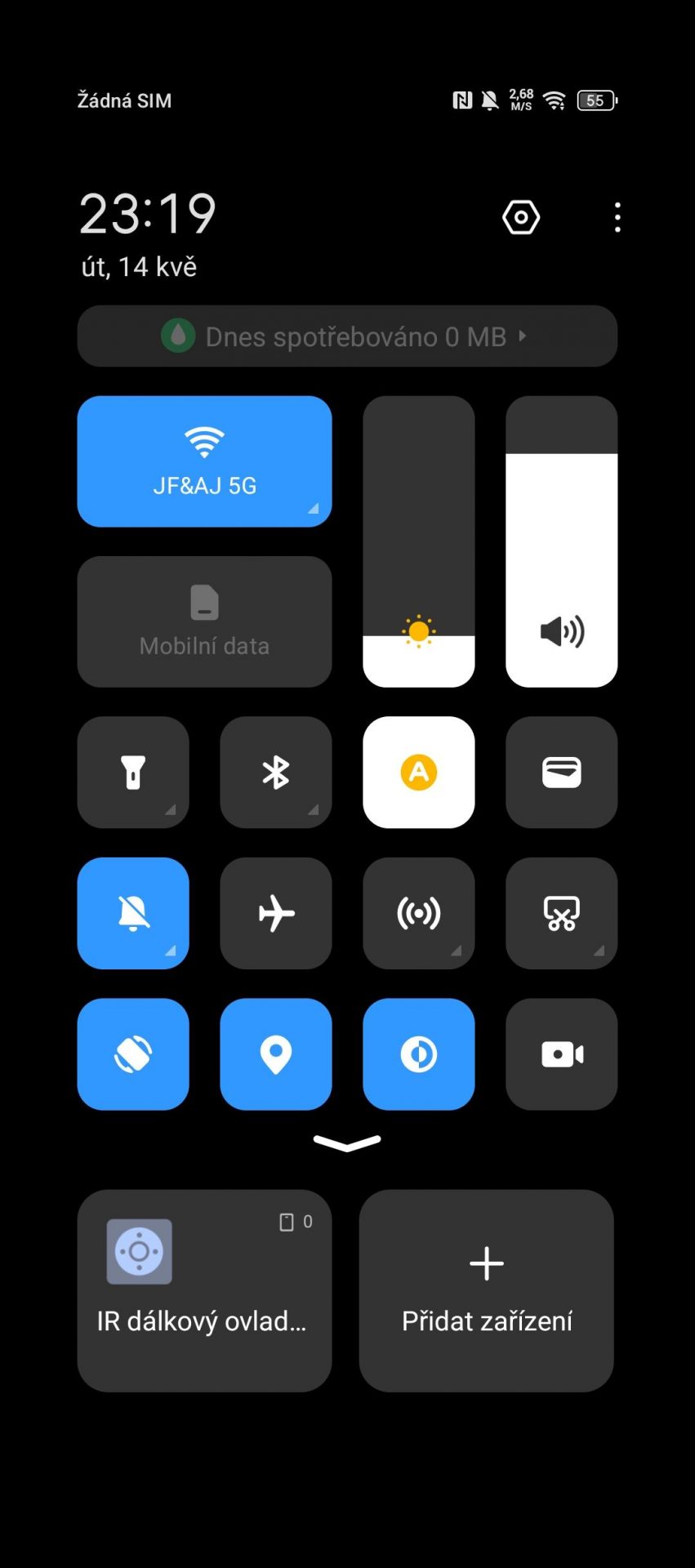
Task: Open settings via the hexagon gear icon
Action: 521,217
